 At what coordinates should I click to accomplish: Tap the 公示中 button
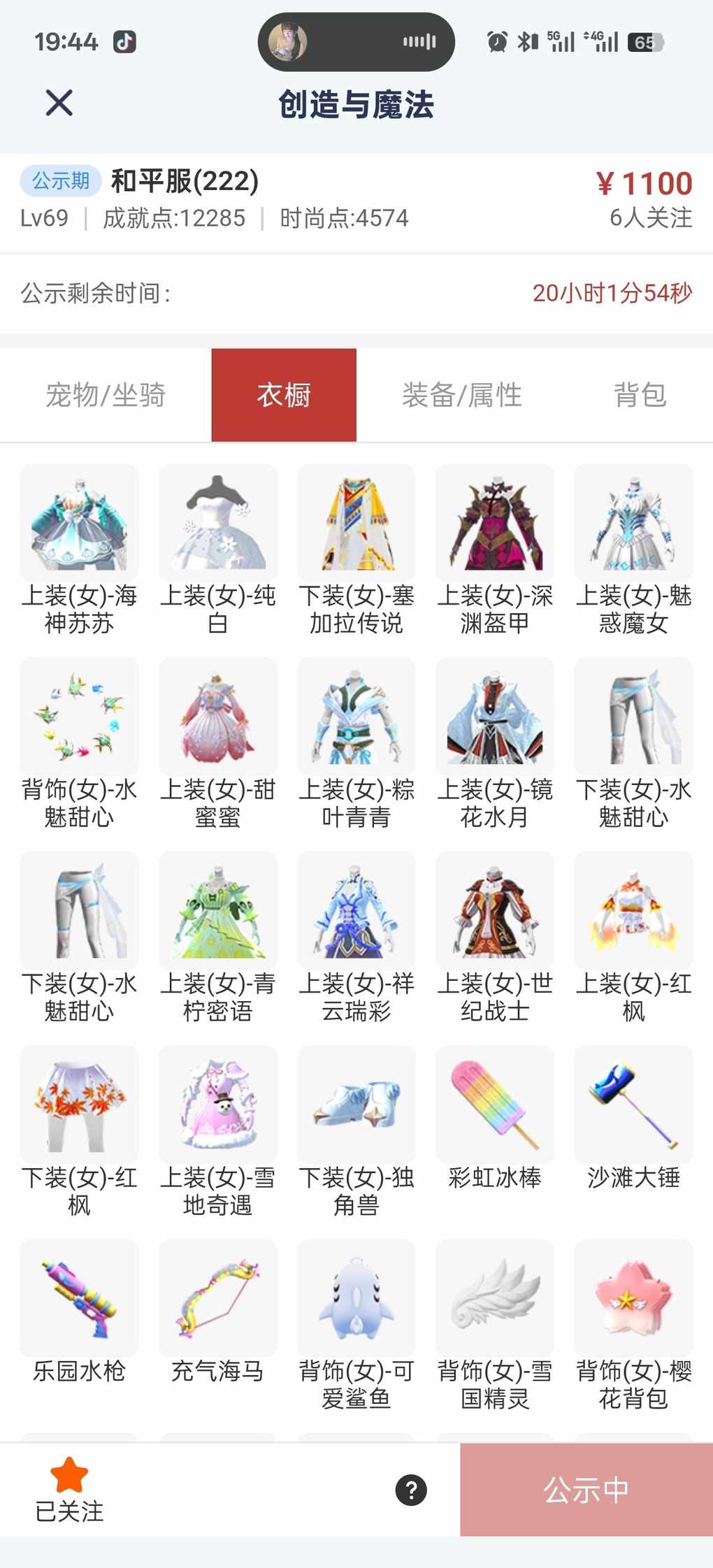click(x=586, y=1490)
